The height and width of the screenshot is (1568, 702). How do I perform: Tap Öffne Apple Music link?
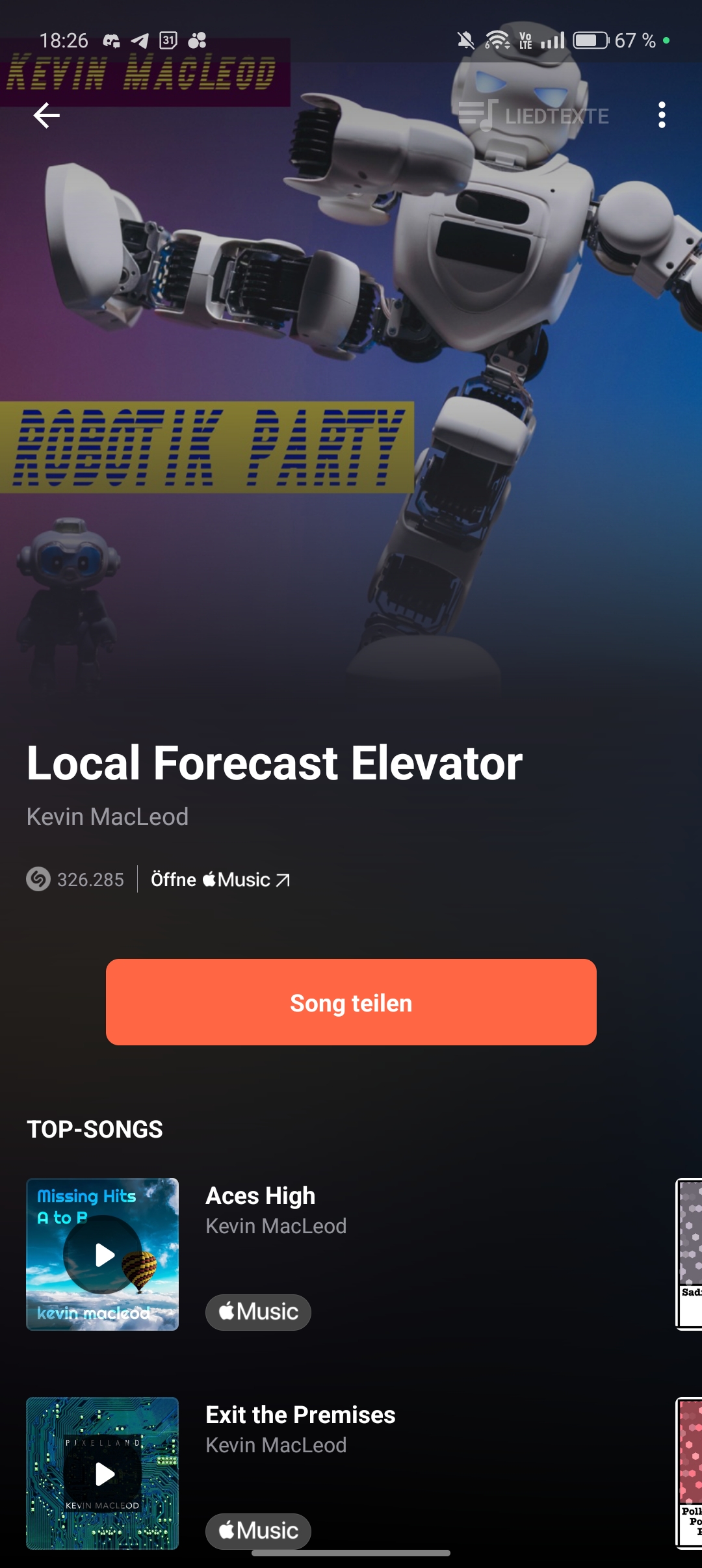pyautogui.click(x=220, y=880)
